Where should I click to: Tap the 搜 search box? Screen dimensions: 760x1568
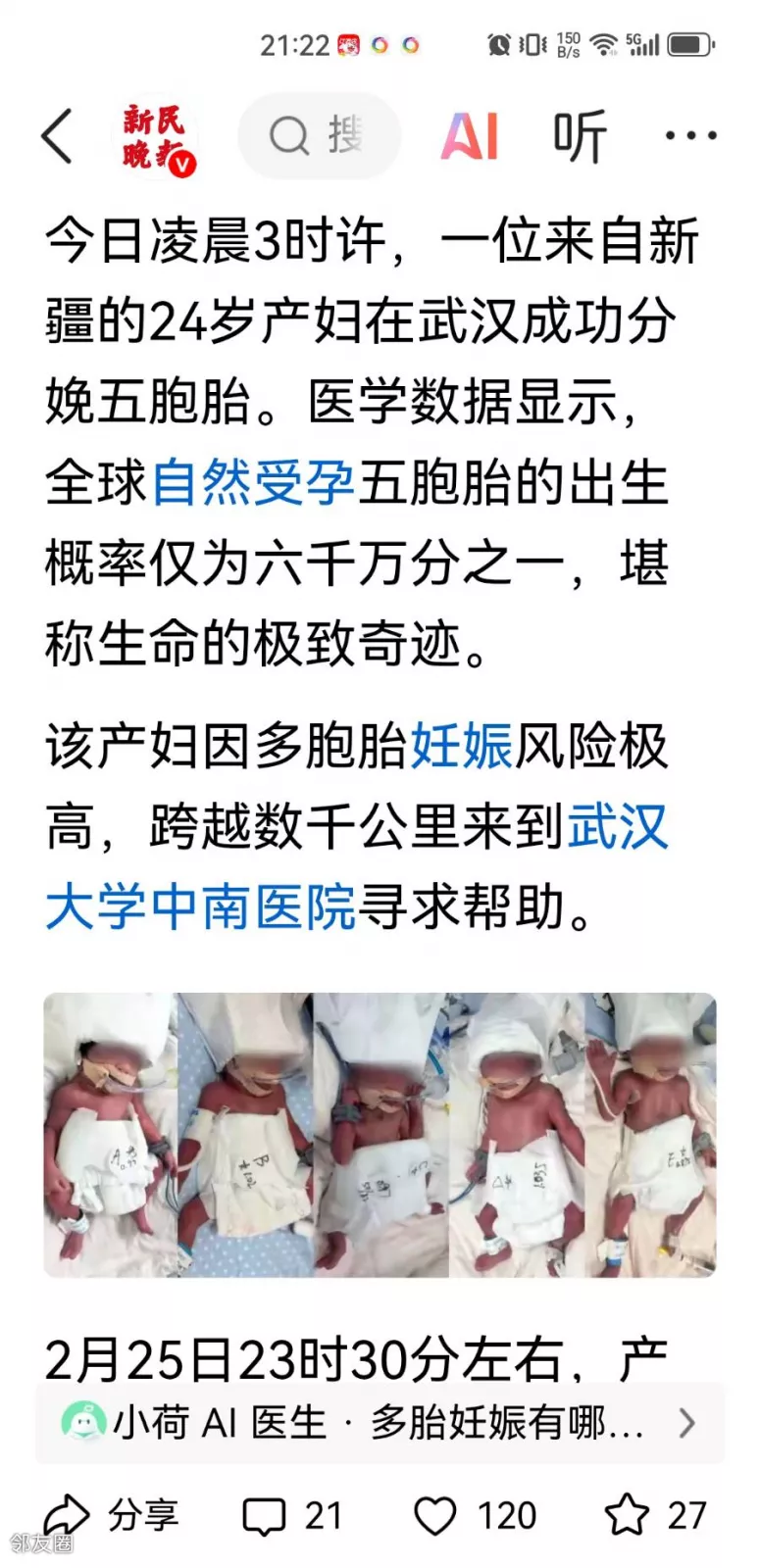[x=319, y=136]
